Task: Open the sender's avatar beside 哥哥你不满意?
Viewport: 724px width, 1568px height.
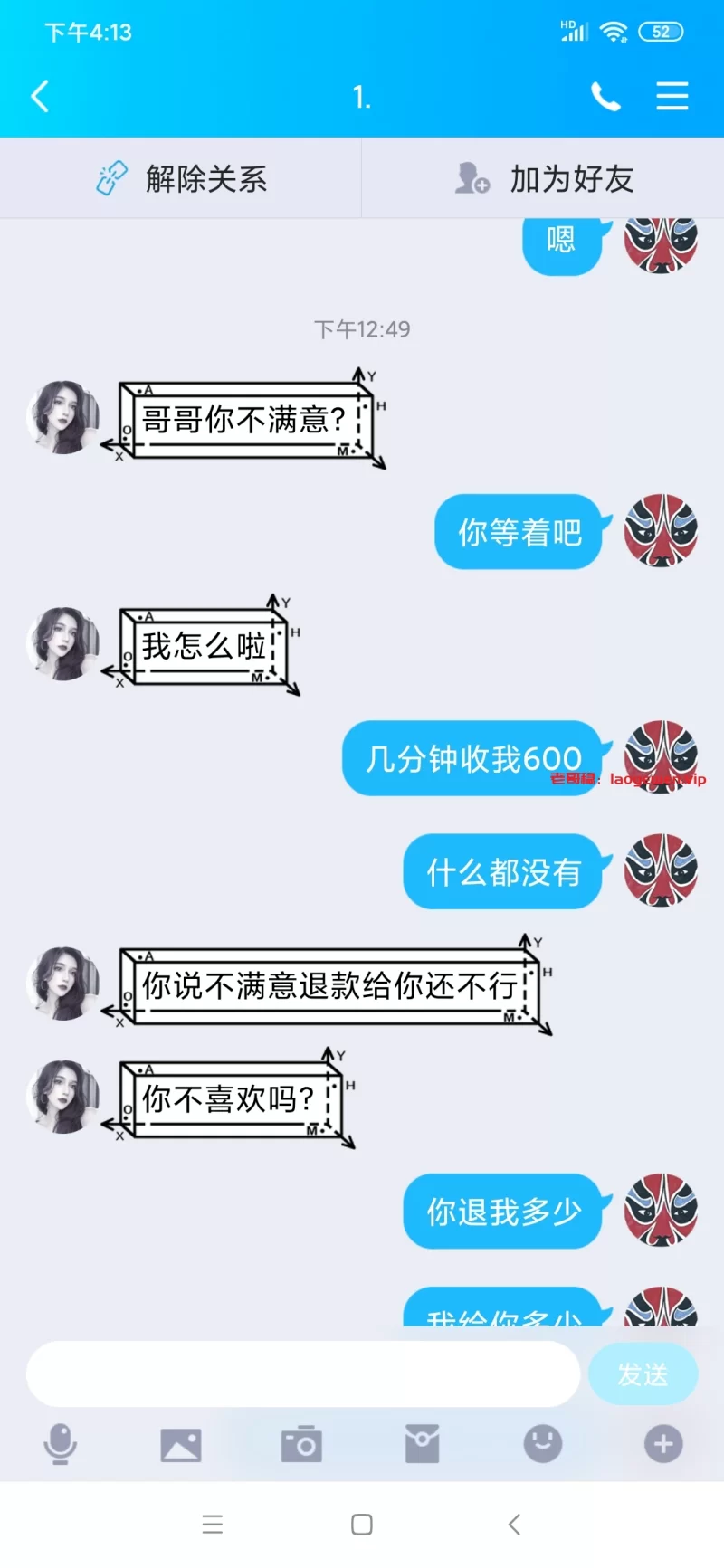Action: 63,417
